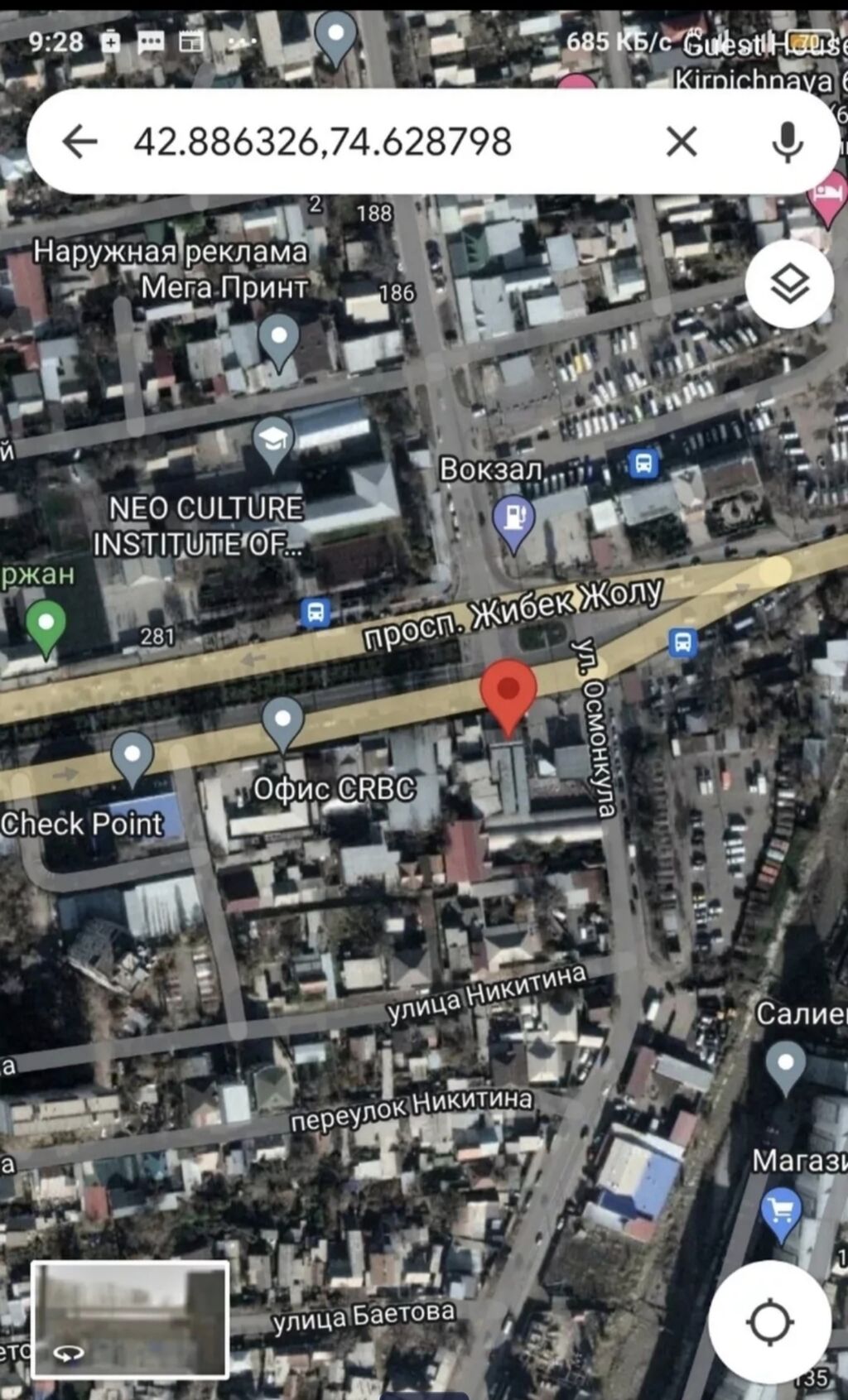848x1400 pixels.
Task: Open the Check Point place marker
Action: click(x=132, y=757)
